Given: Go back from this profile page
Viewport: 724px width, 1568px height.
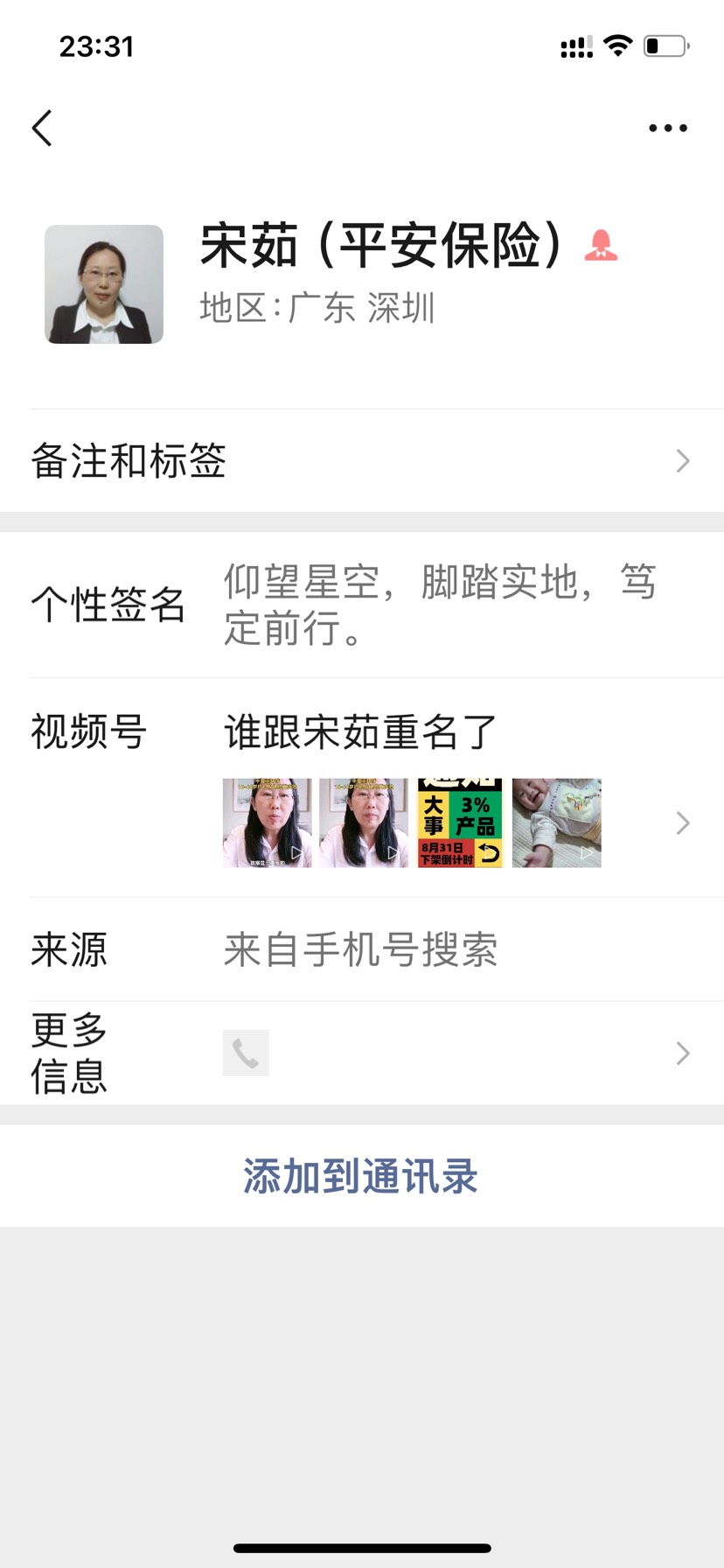Looking at the screenshot, I should (x=42, y=129).
